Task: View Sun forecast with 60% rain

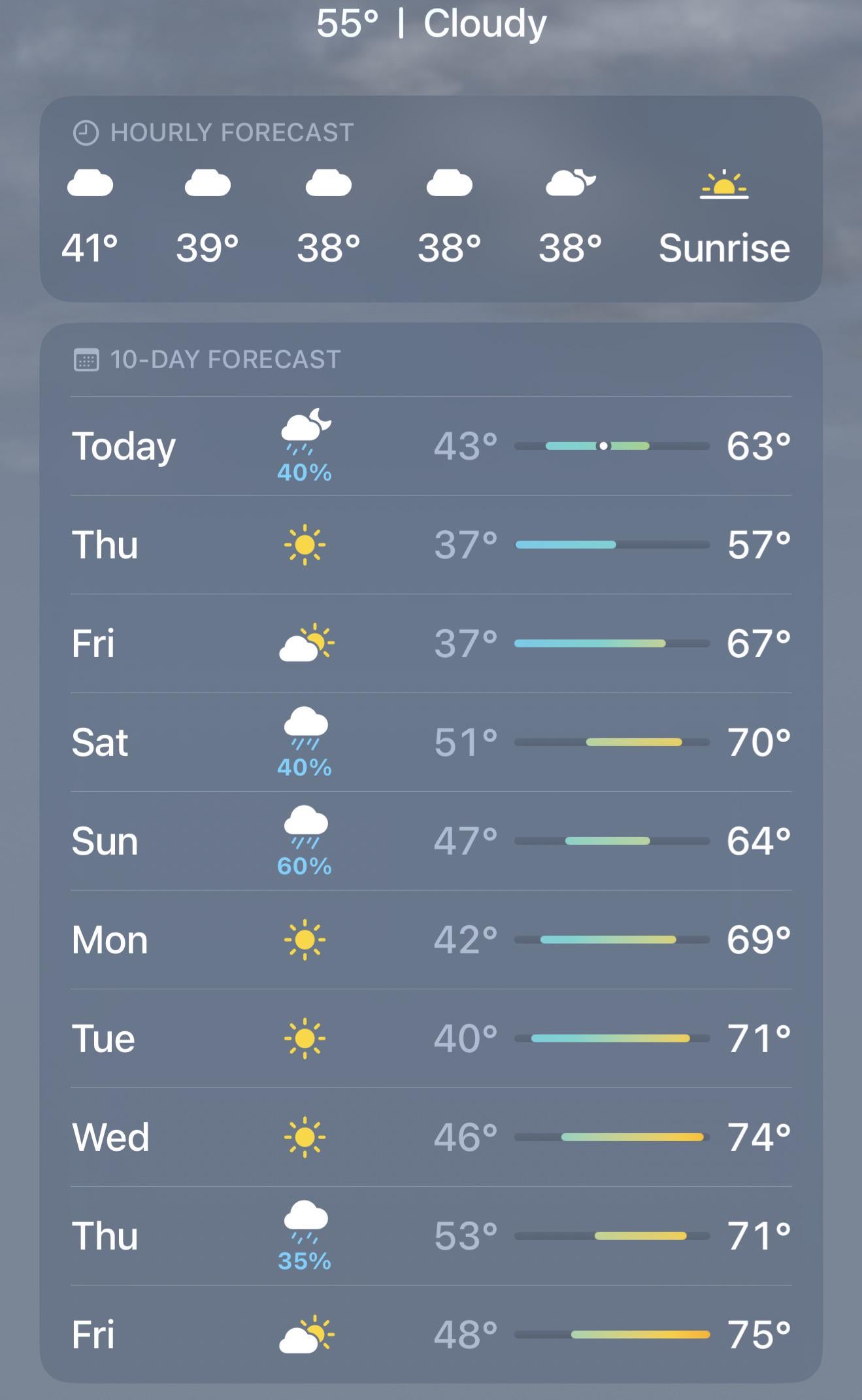Action: [431, 841]
